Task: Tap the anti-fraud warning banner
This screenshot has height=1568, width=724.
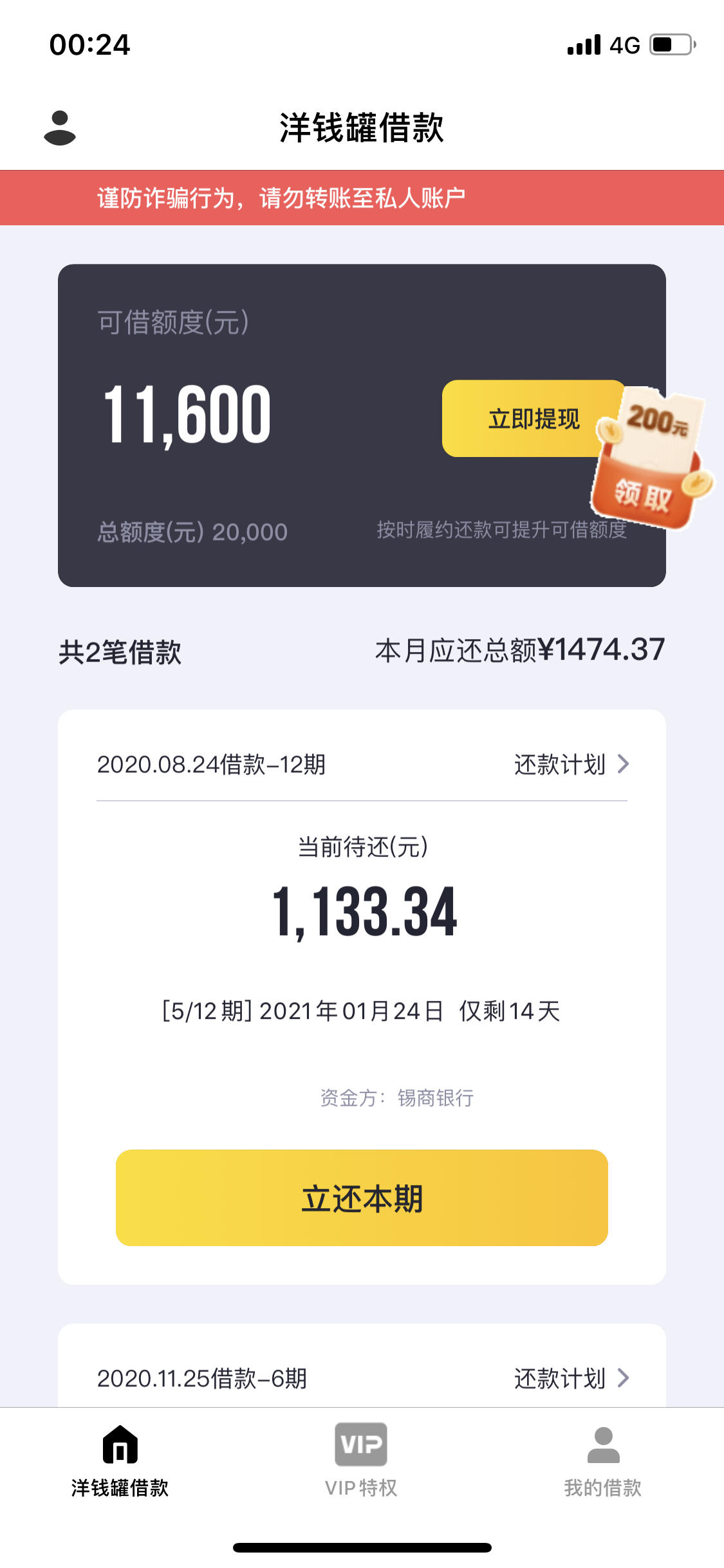Action: click(x=362, y=196)
